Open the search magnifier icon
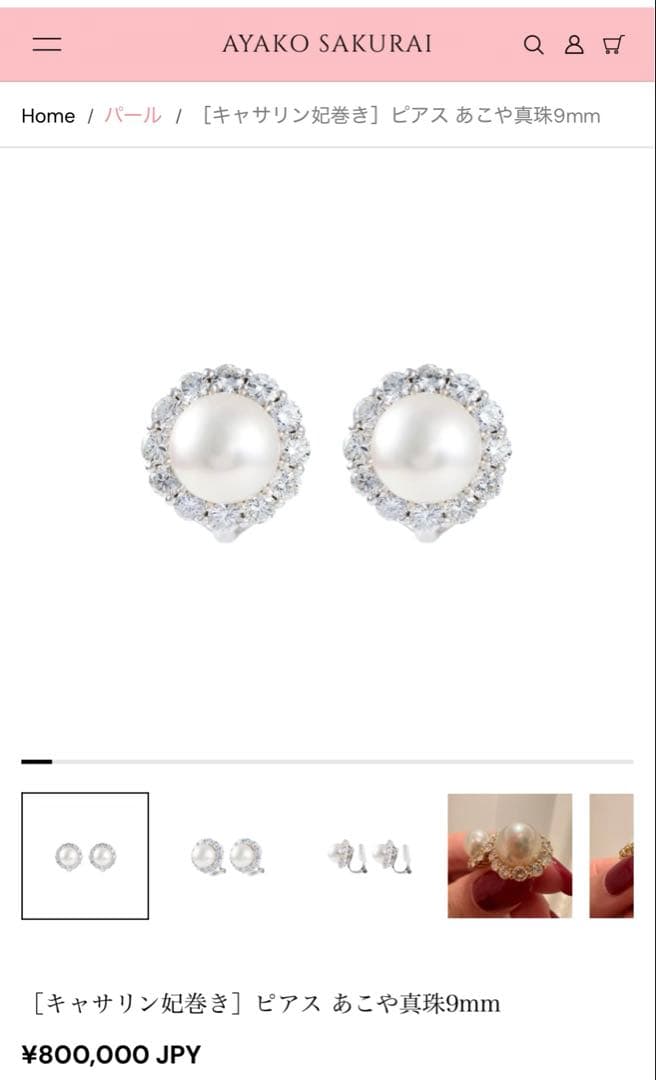This screenshot has height=1080, width=656. [534, 44]
